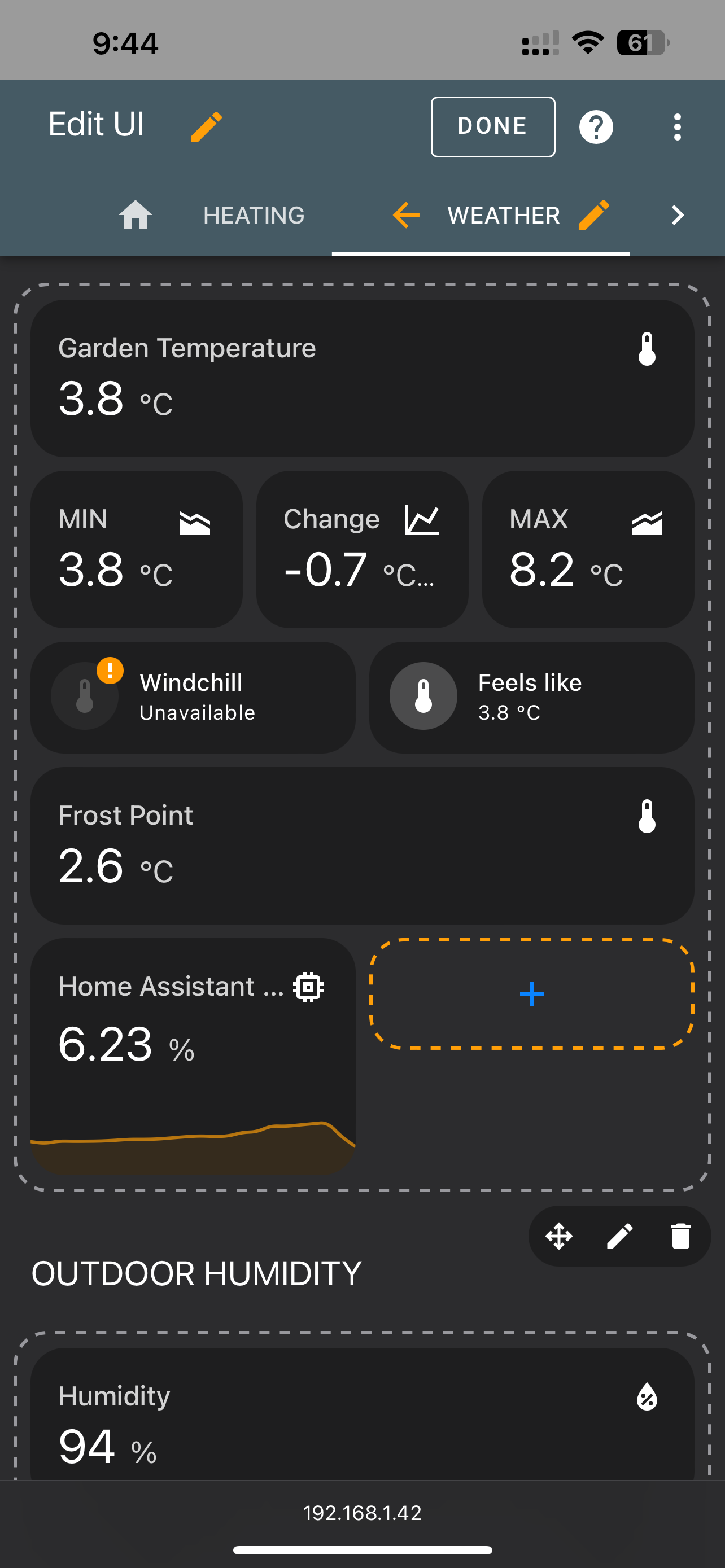Move WEATHER tab left with arrow
The width and height of the screenshot is (725, 1568).
coord(406,216)
